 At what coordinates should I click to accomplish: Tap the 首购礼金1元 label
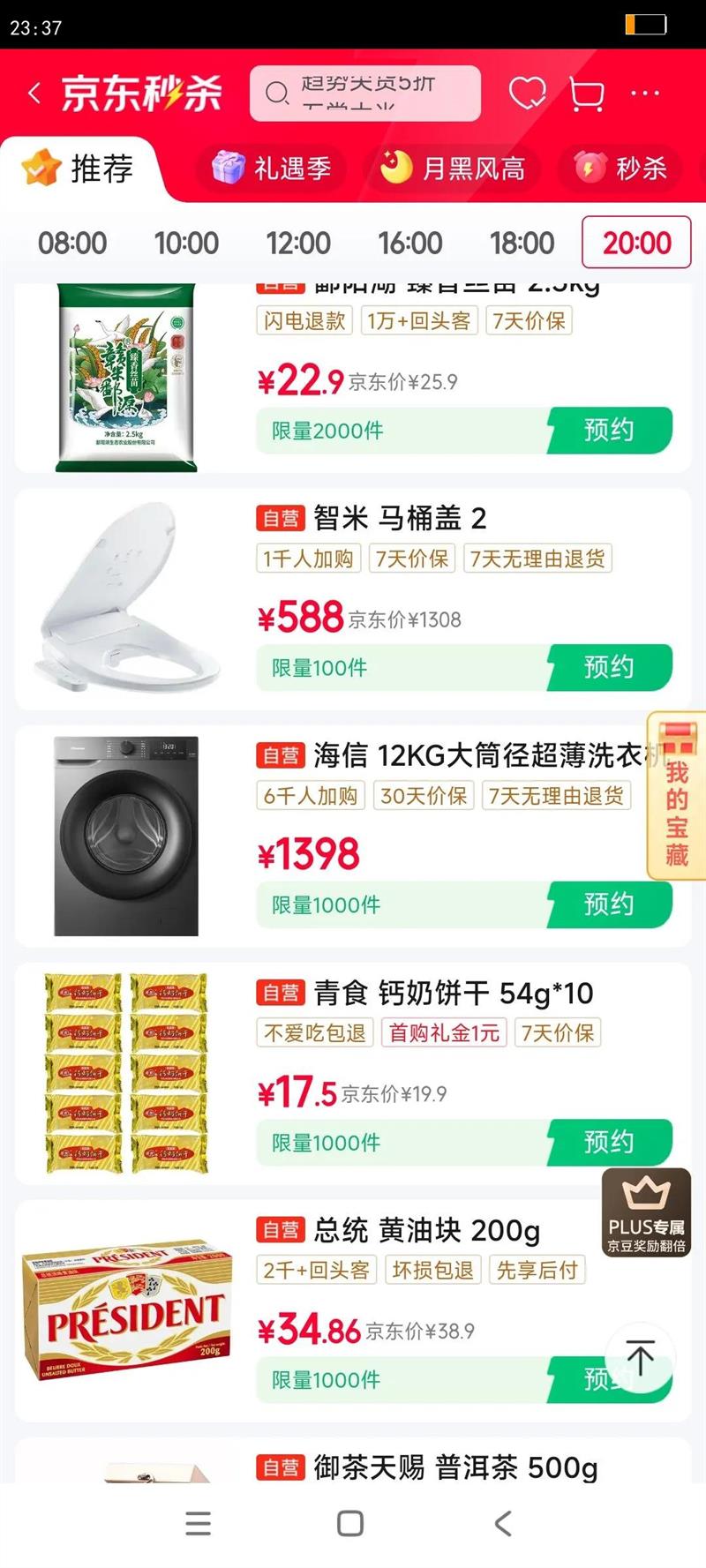click(x=445, y=1033)
